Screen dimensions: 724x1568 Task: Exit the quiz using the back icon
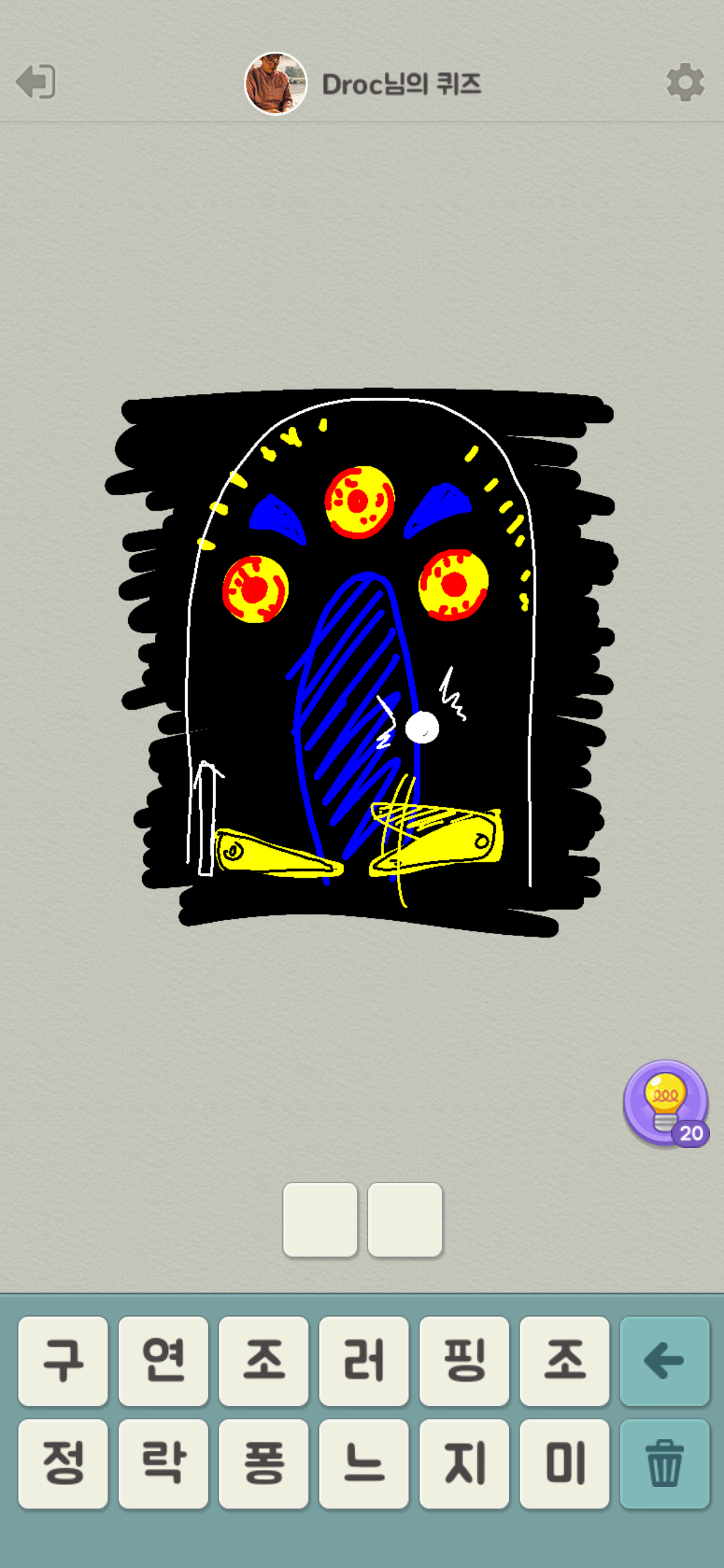click(x=36, y=82)
